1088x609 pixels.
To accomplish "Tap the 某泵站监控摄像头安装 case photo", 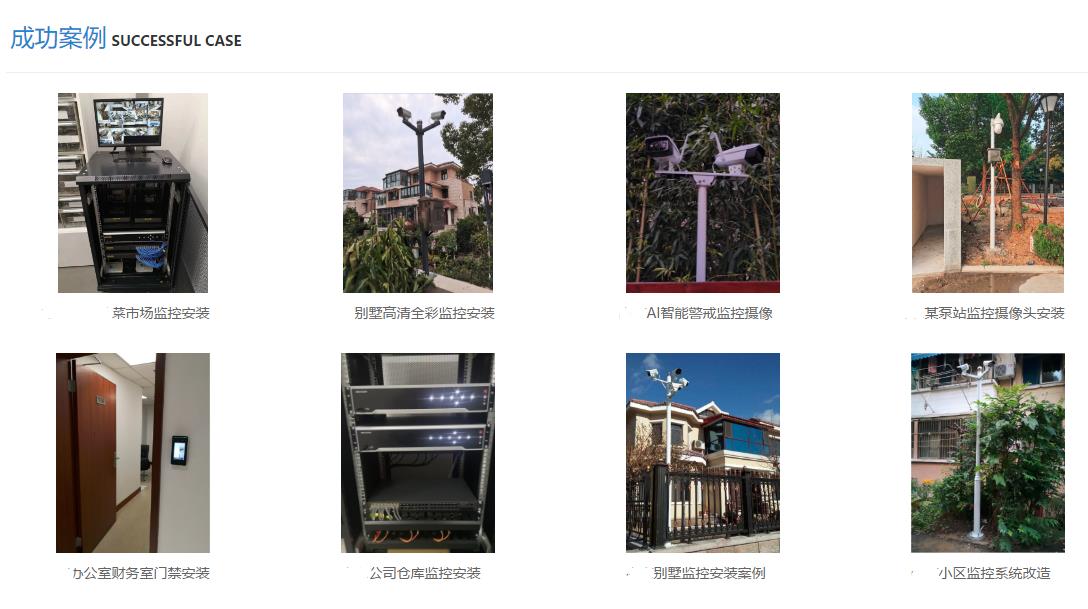I will 987,193.
